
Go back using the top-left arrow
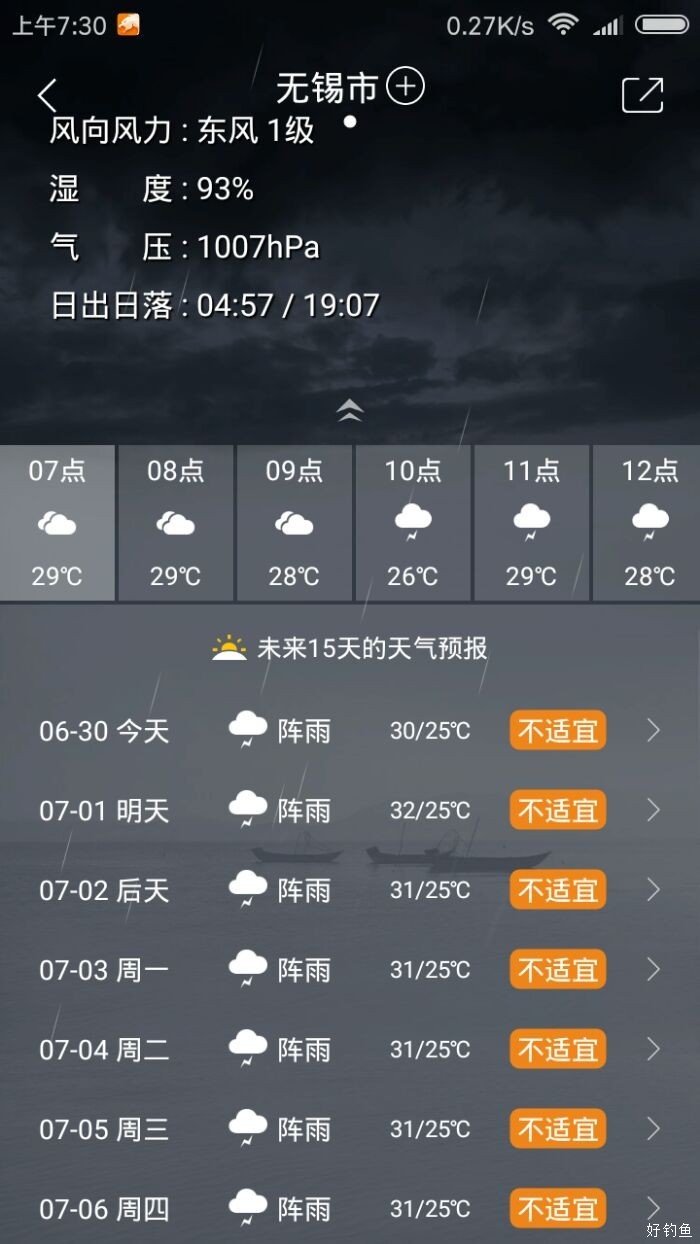pos(47,95)
